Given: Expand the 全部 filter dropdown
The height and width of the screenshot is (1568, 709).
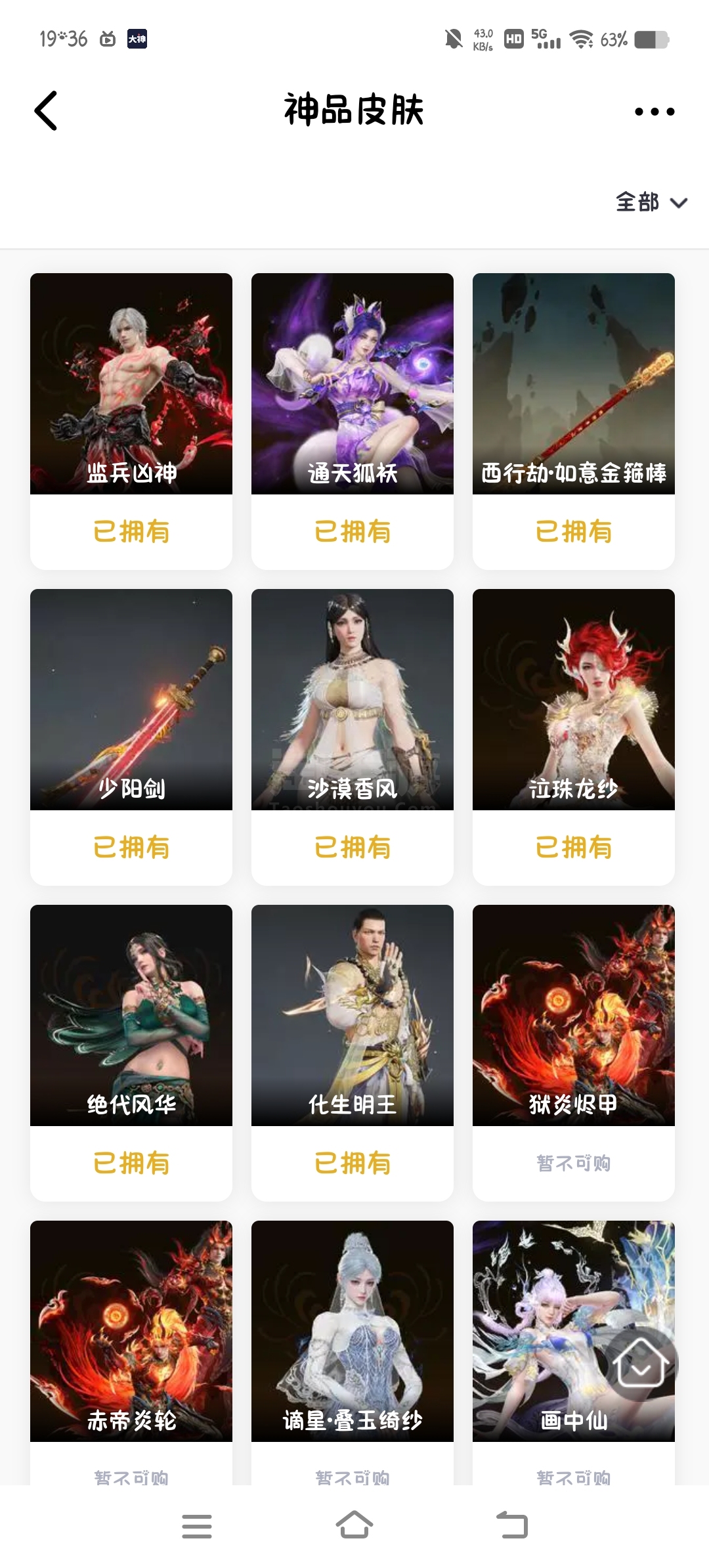Looking at the screenshot, I should pos(651,202).
